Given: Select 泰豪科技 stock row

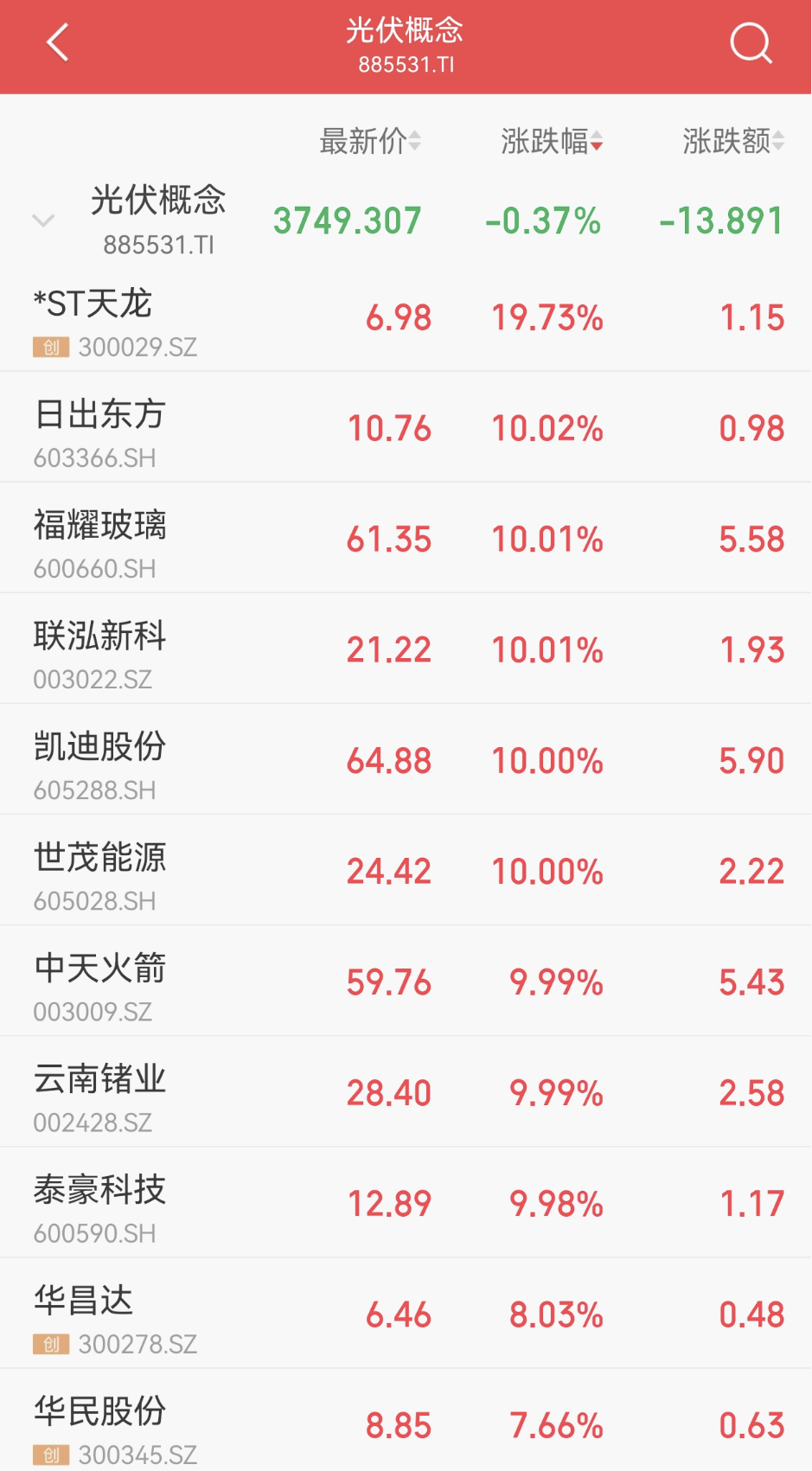Looking at the screenshot, I should [406, 1203].
